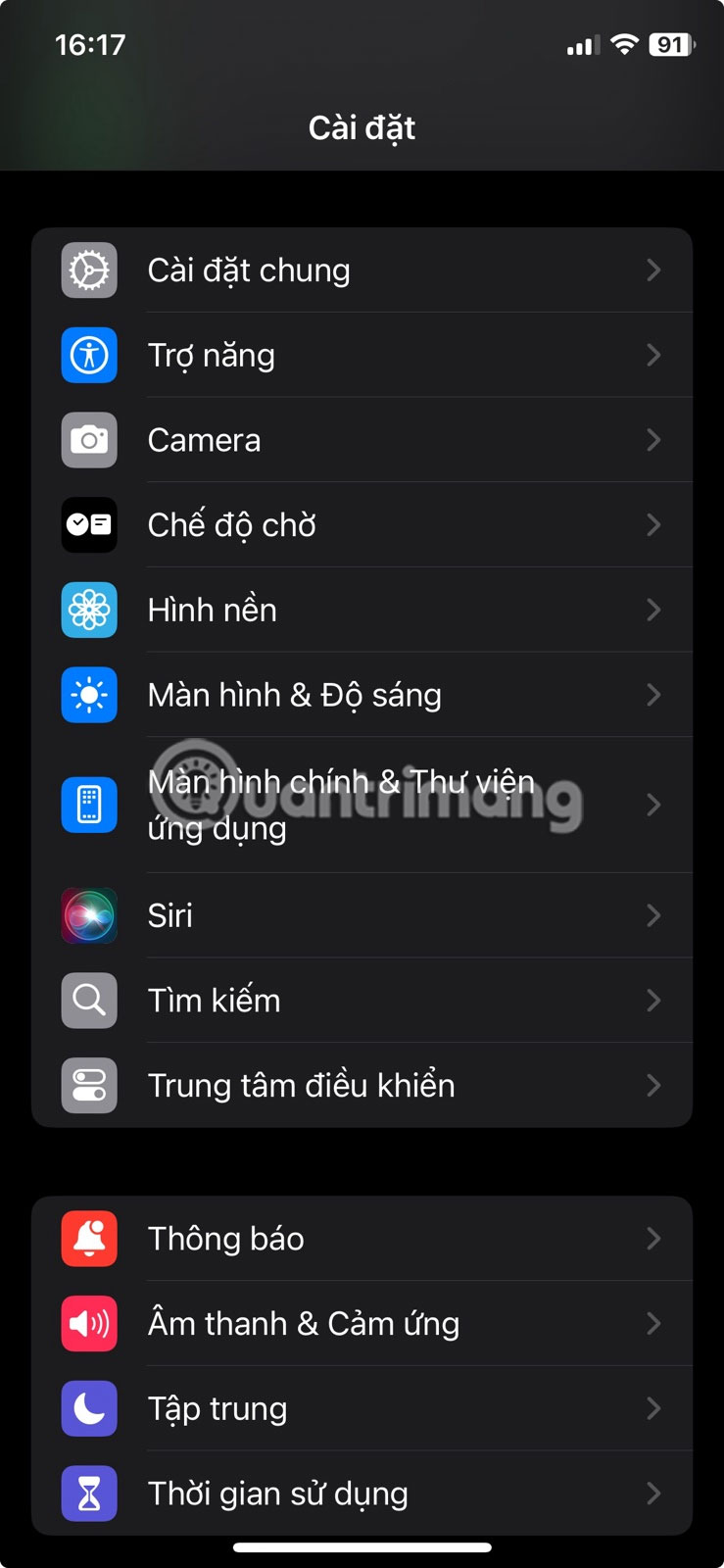Tap the Thời gian sử dụng hourglass icon

(x=89, y=1494)
